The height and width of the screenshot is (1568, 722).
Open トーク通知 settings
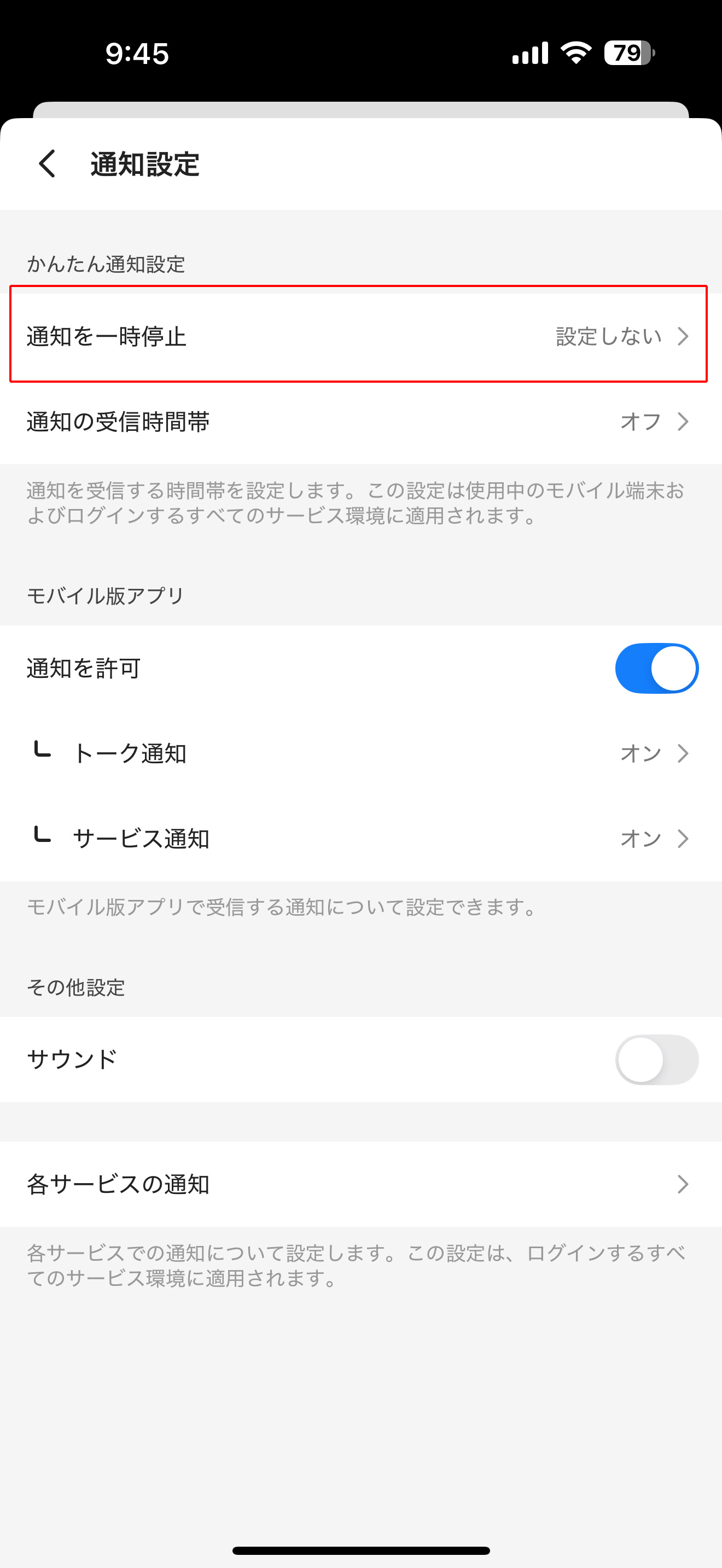click(x=359, y=753)
